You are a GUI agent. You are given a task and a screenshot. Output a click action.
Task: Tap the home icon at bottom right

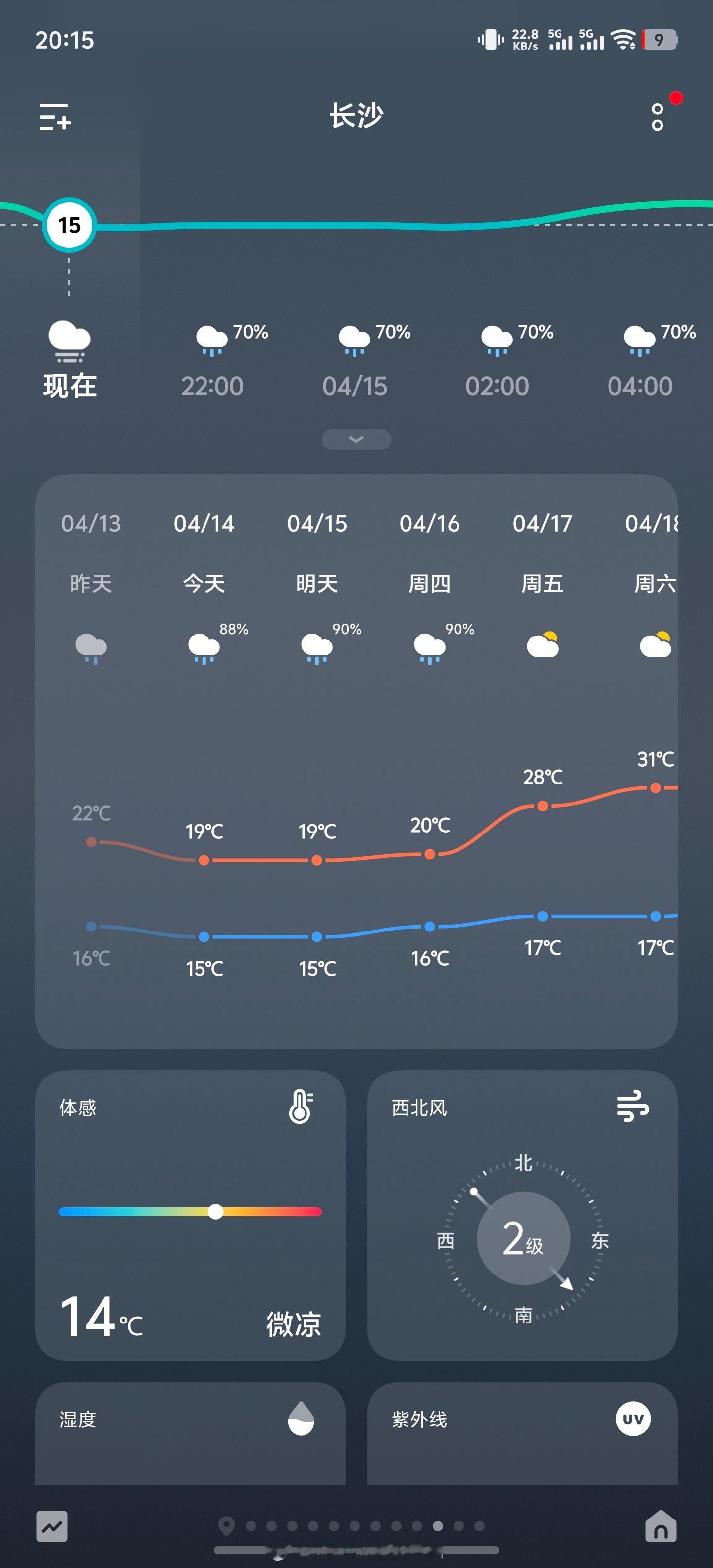pyautogui.click(x=660, y=1526)
